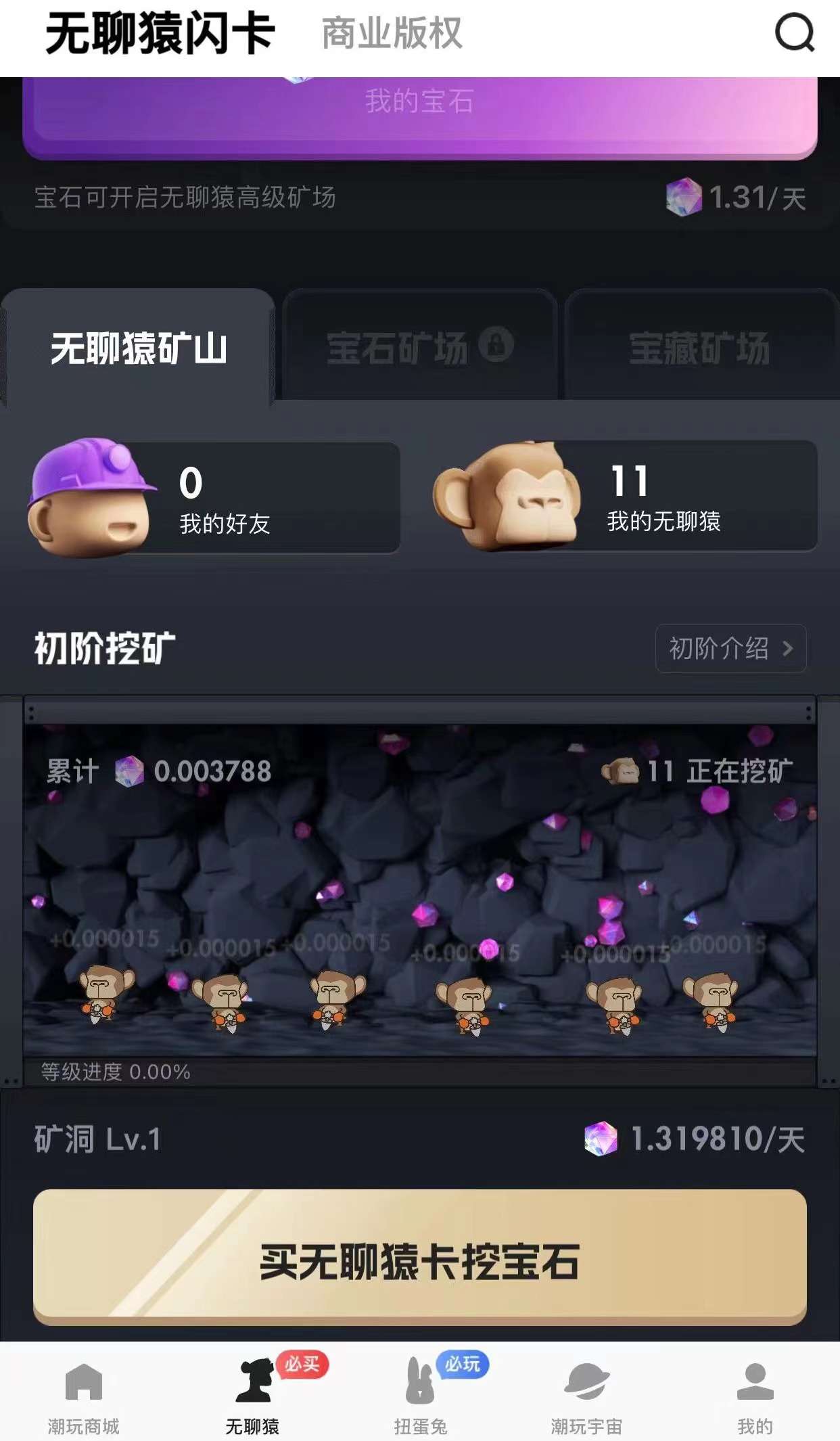
Task: Open the 我的宝石 purple banner
Action: click(419, 108)
